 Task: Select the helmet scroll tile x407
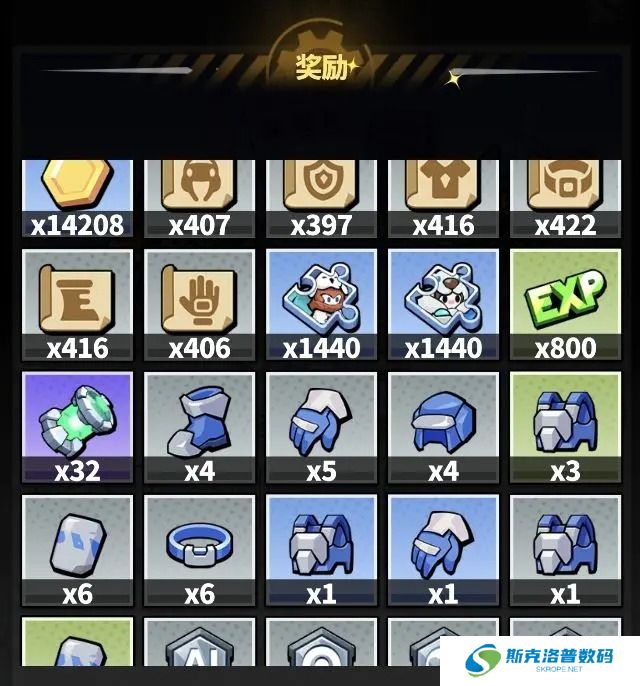tap(199, 195)
